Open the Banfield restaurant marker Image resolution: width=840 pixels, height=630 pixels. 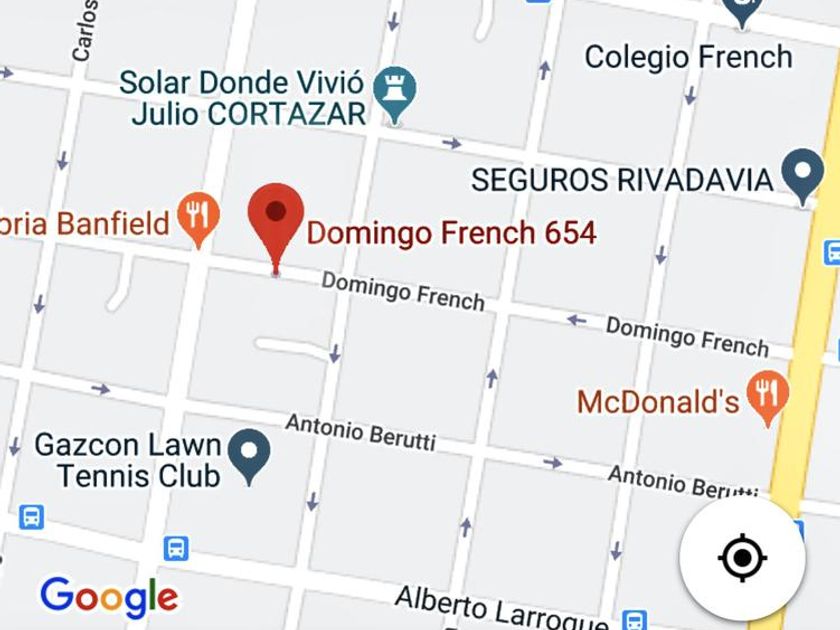pyautogui.click(x=198, y=217)
